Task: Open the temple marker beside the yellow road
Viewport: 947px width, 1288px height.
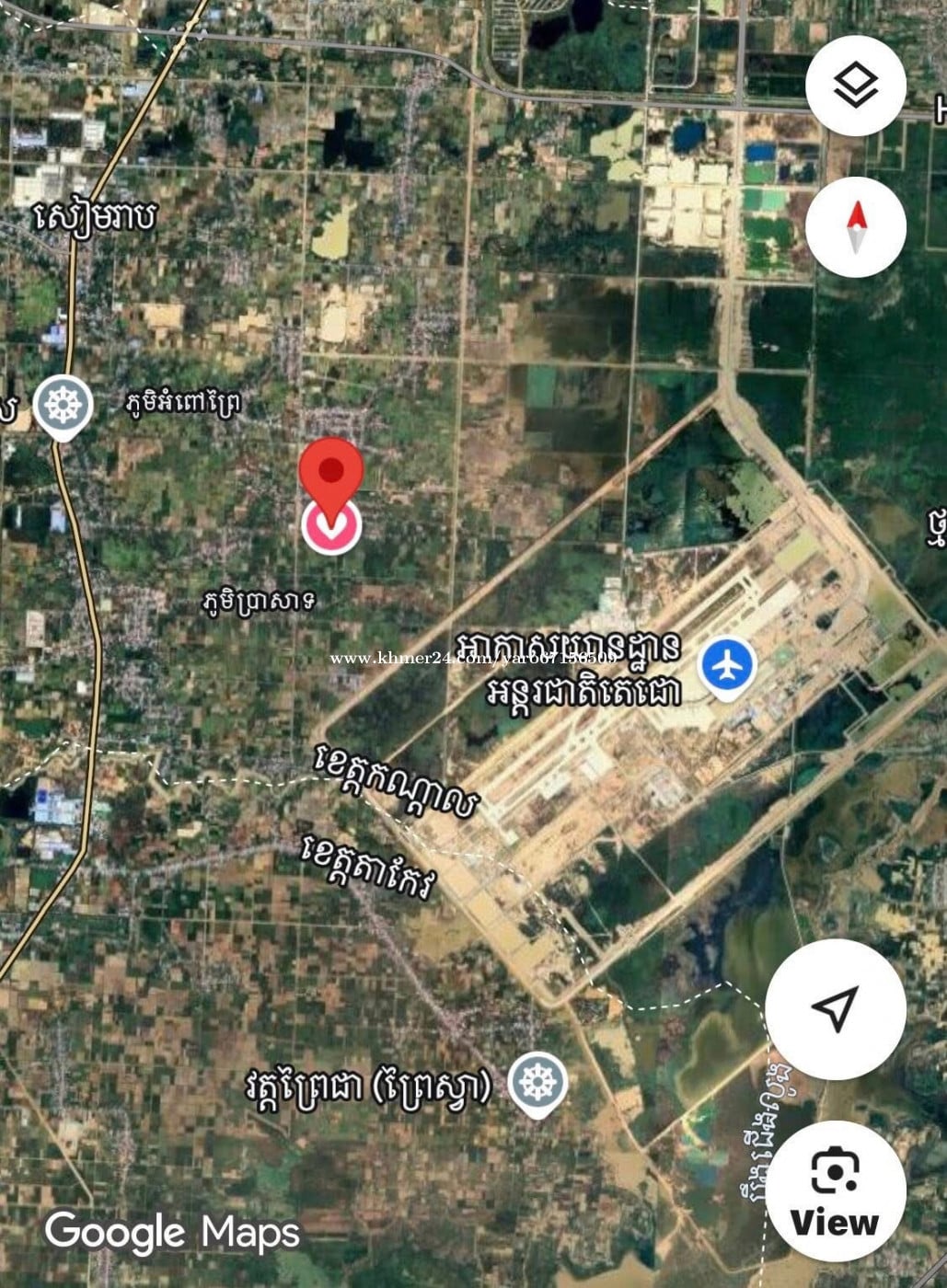Action: click(x=64, y=405)
